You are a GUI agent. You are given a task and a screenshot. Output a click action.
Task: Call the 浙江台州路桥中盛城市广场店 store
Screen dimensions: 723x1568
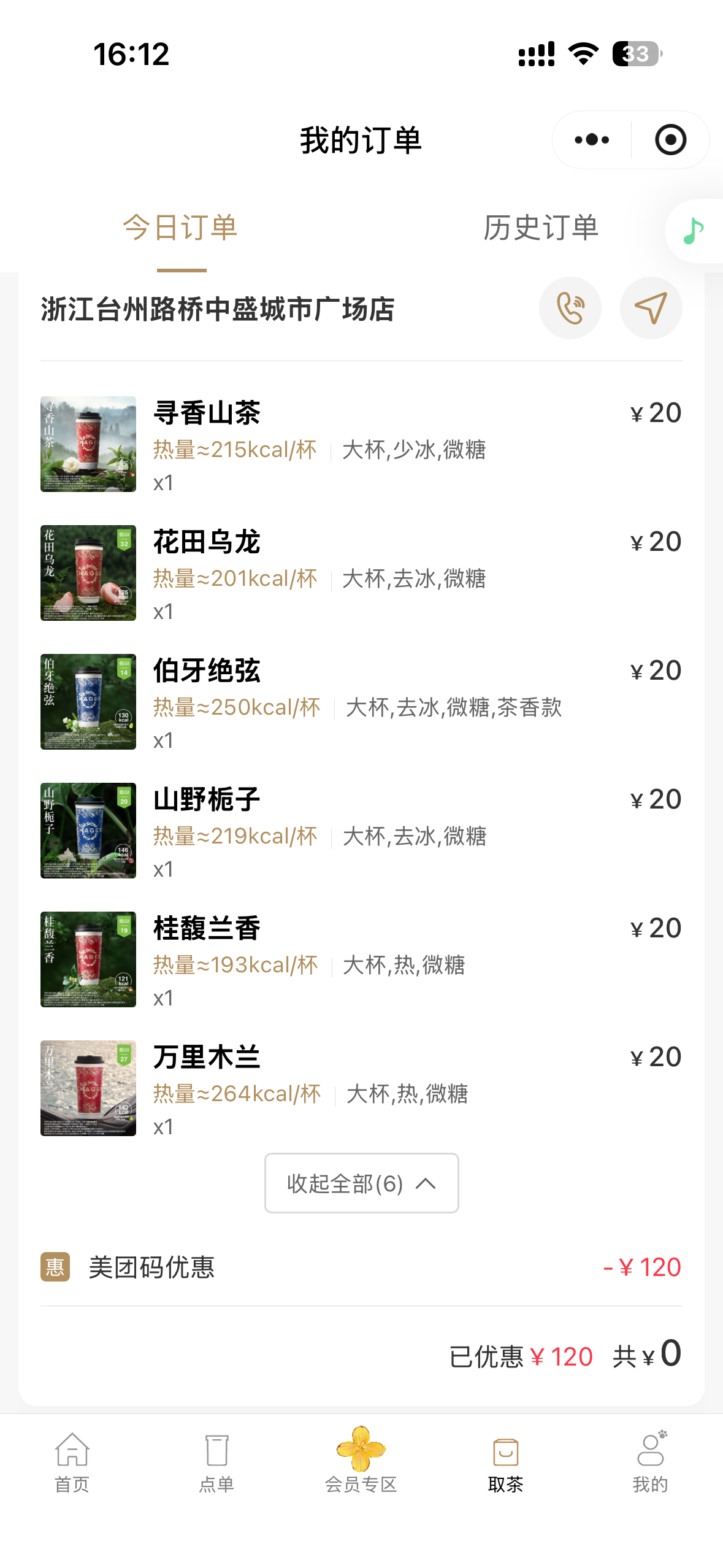(x=570, y=308)
